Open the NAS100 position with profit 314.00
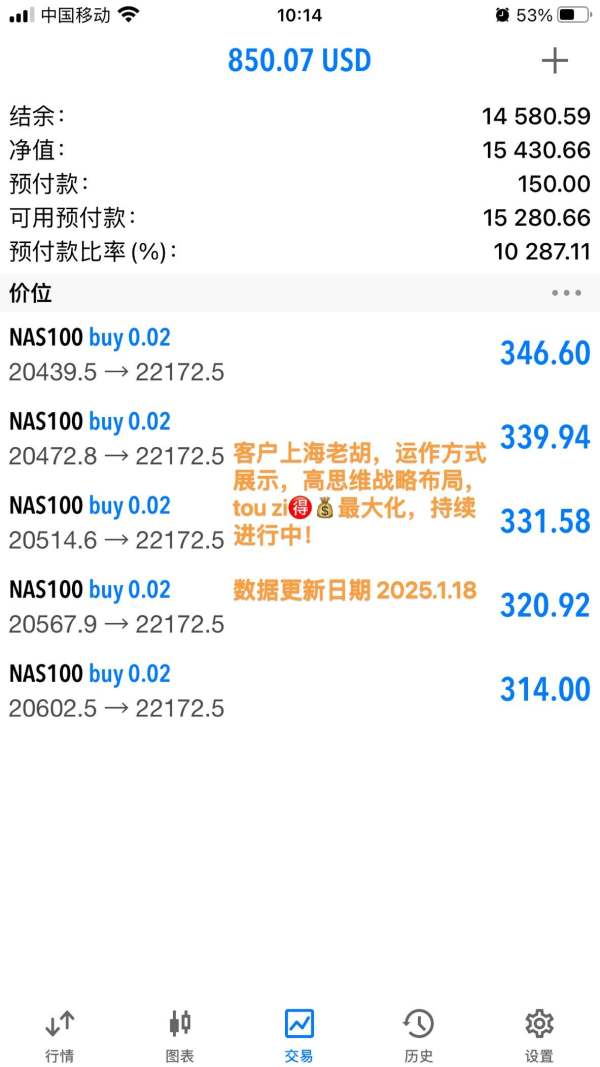Screen dimensions: 600x1067 tap(300, 691)
